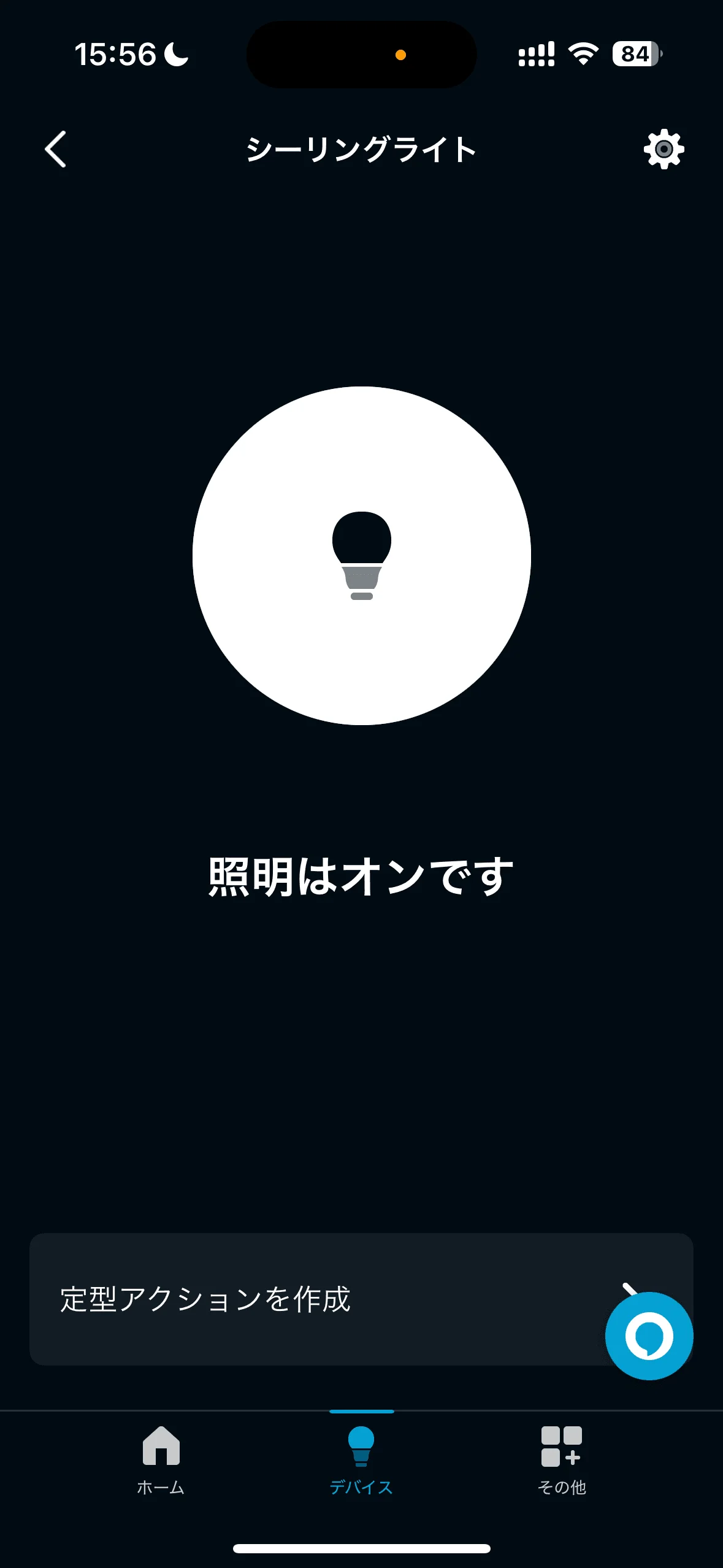This screenshot has height=1568, width=723.
Task: Open the device settings gear
Action: [x=664, y=149]
